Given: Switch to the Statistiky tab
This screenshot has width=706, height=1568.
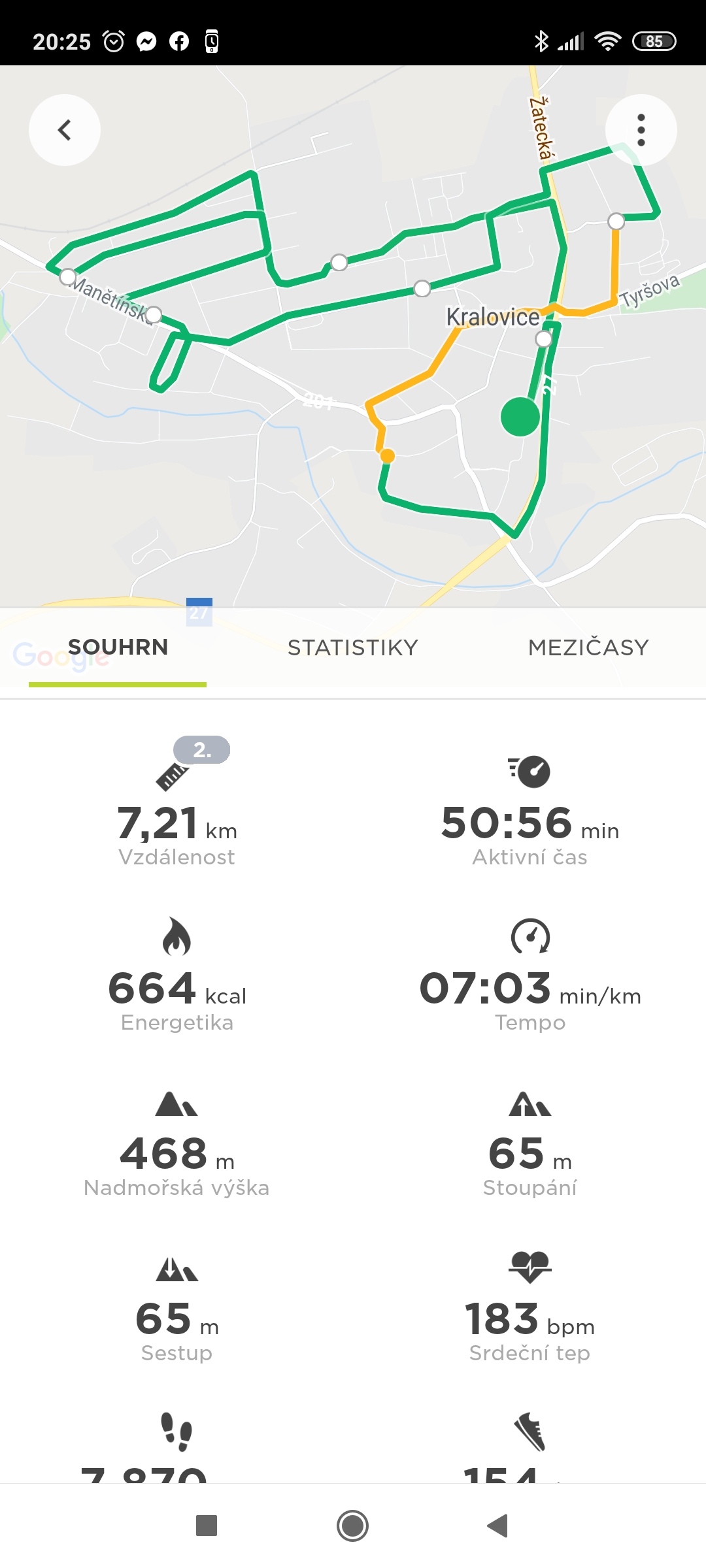Looking at the screenshot, I should [x=353, y=647].
